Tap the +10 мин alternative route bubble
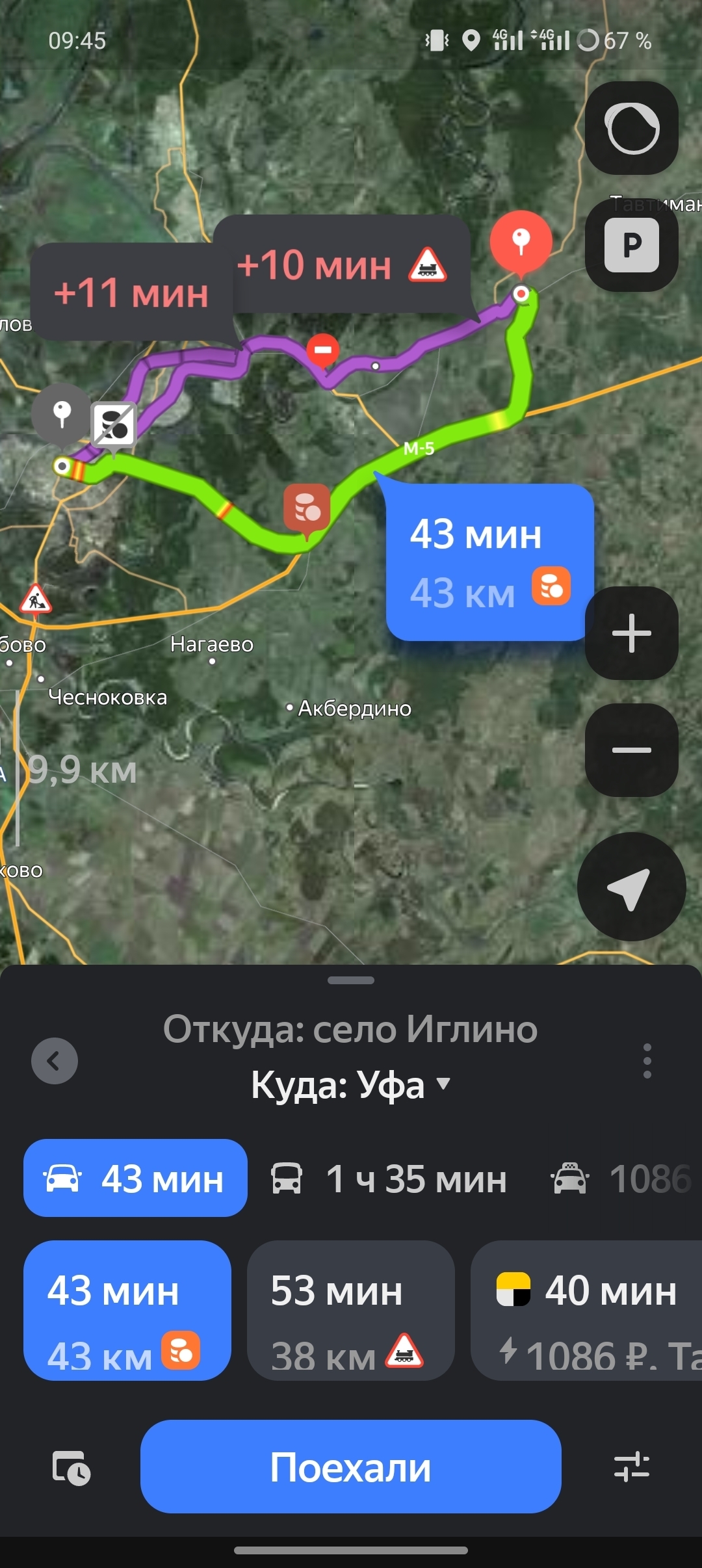The height and width of the screenshot is (1568, 702). (341, 265)
